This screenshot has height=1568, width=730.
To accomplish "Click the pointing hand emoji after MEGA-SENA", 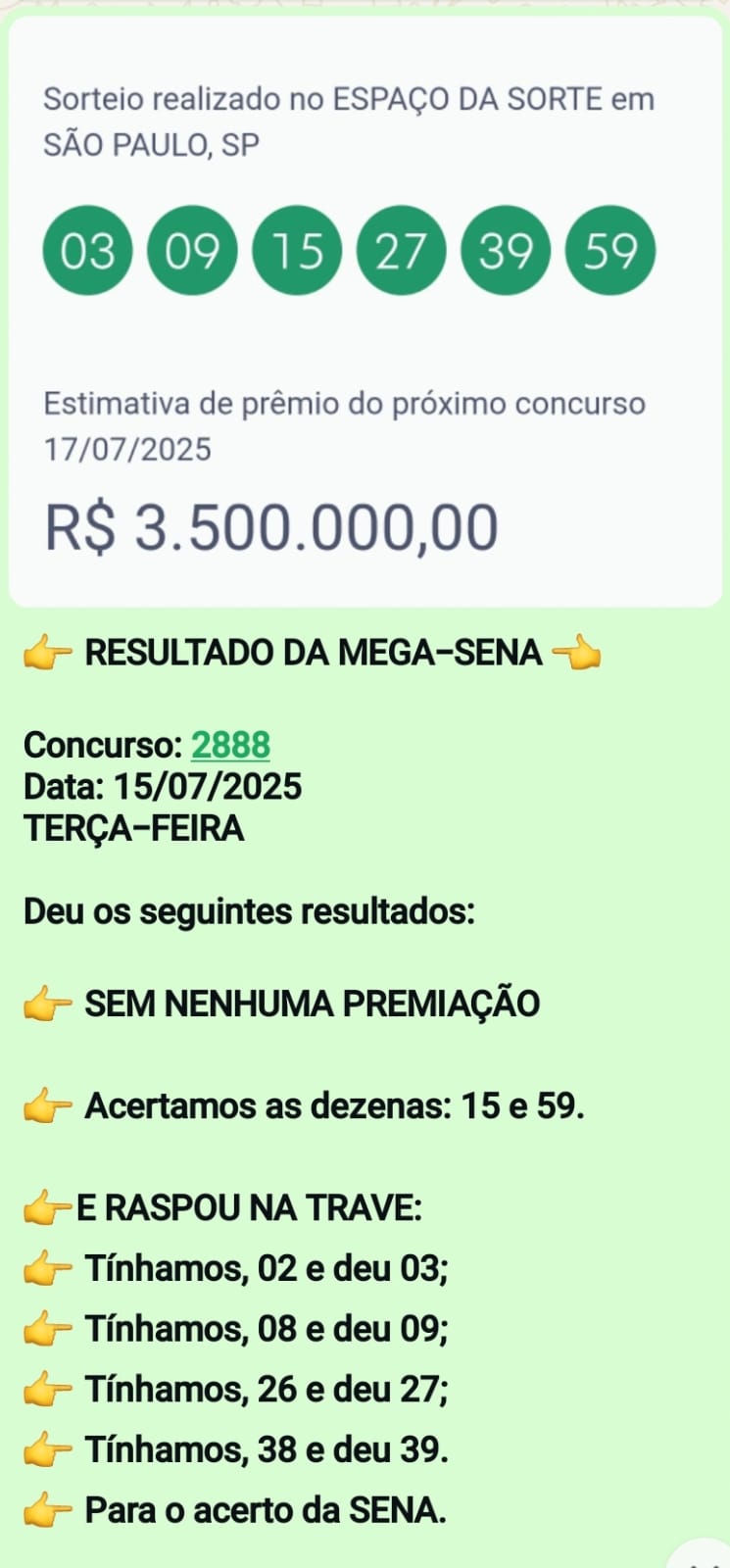I will pos(580,652).
